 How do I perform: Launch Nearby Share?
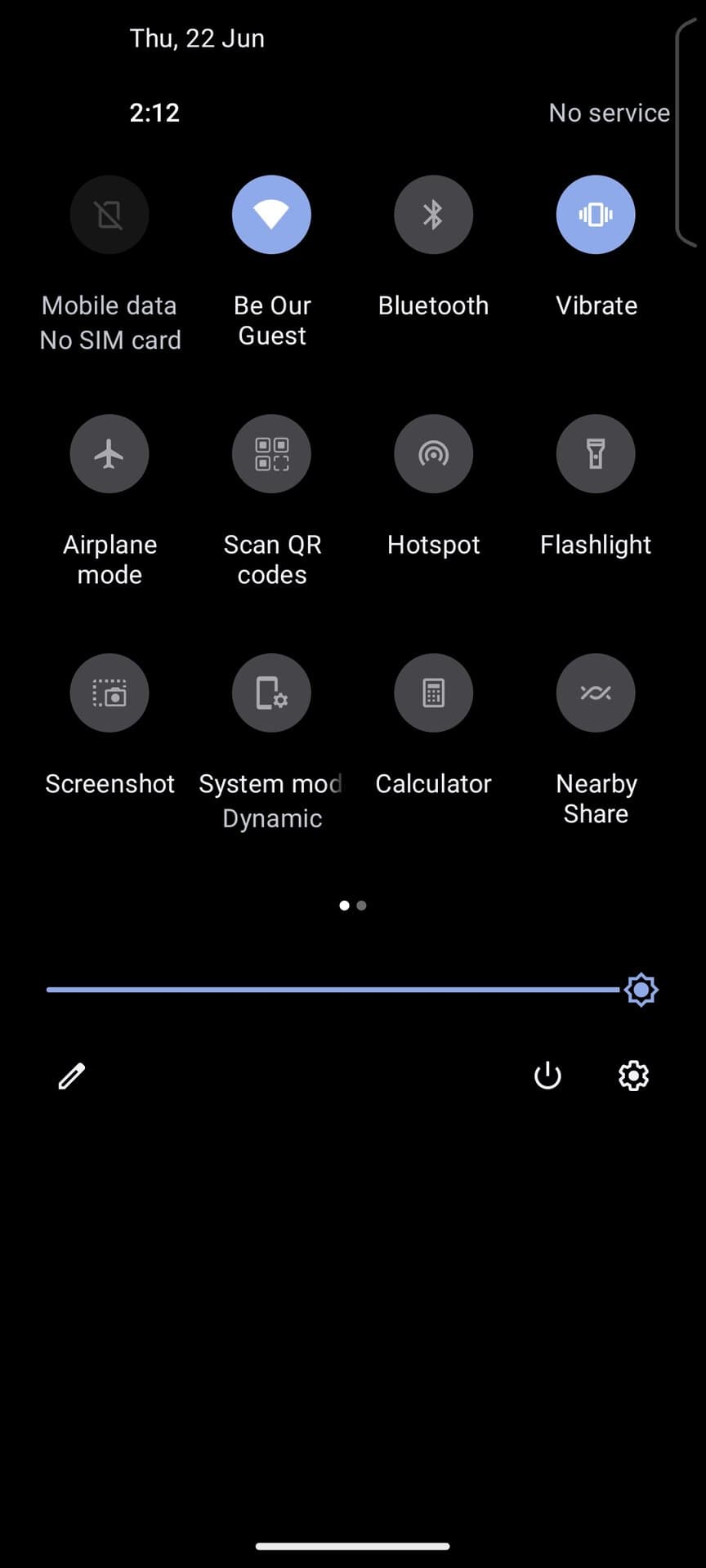(595, 693)
